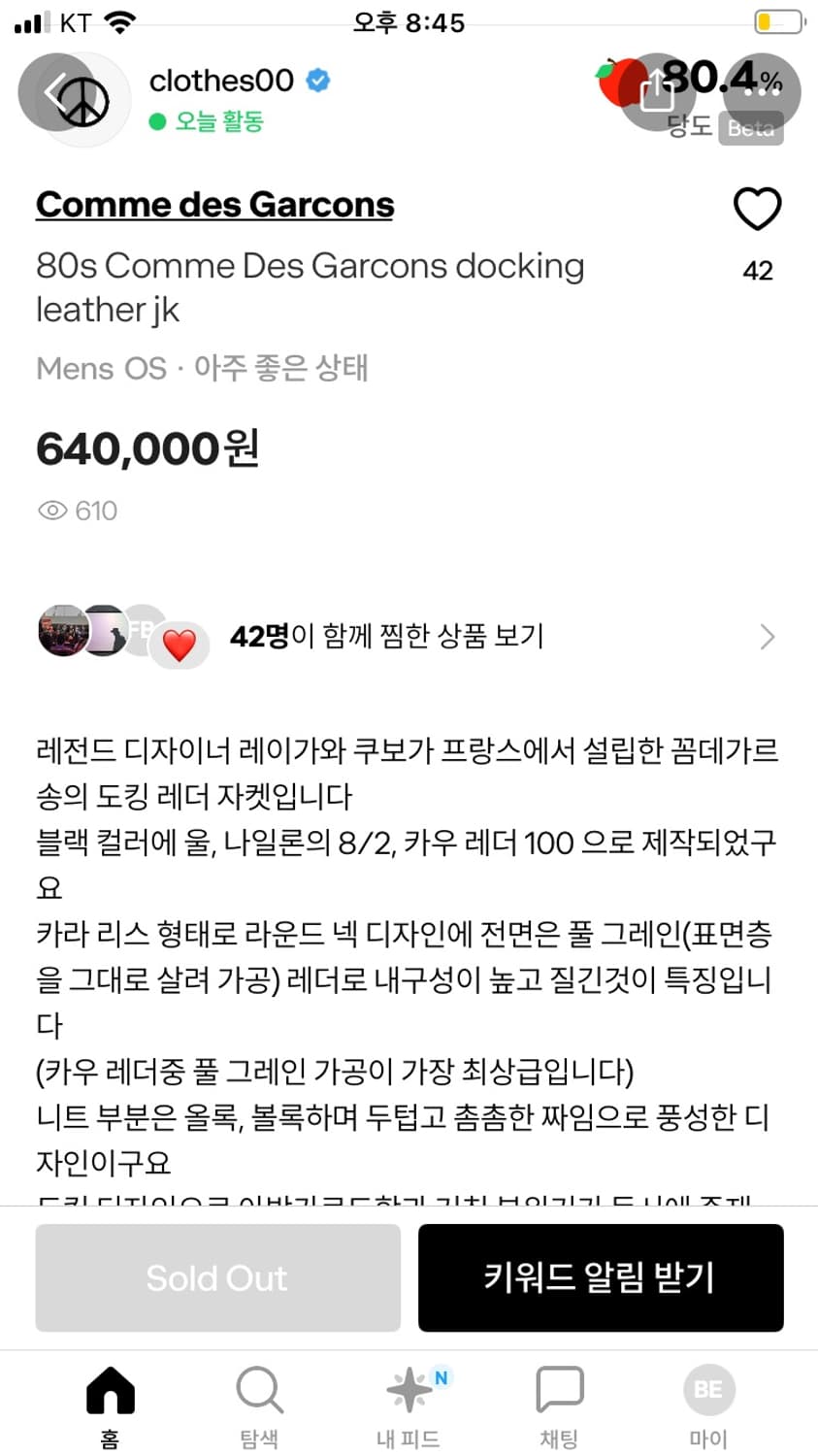Tap the chevron next to the wishlist viewers
818x1456 pixels.
point(768,636)
